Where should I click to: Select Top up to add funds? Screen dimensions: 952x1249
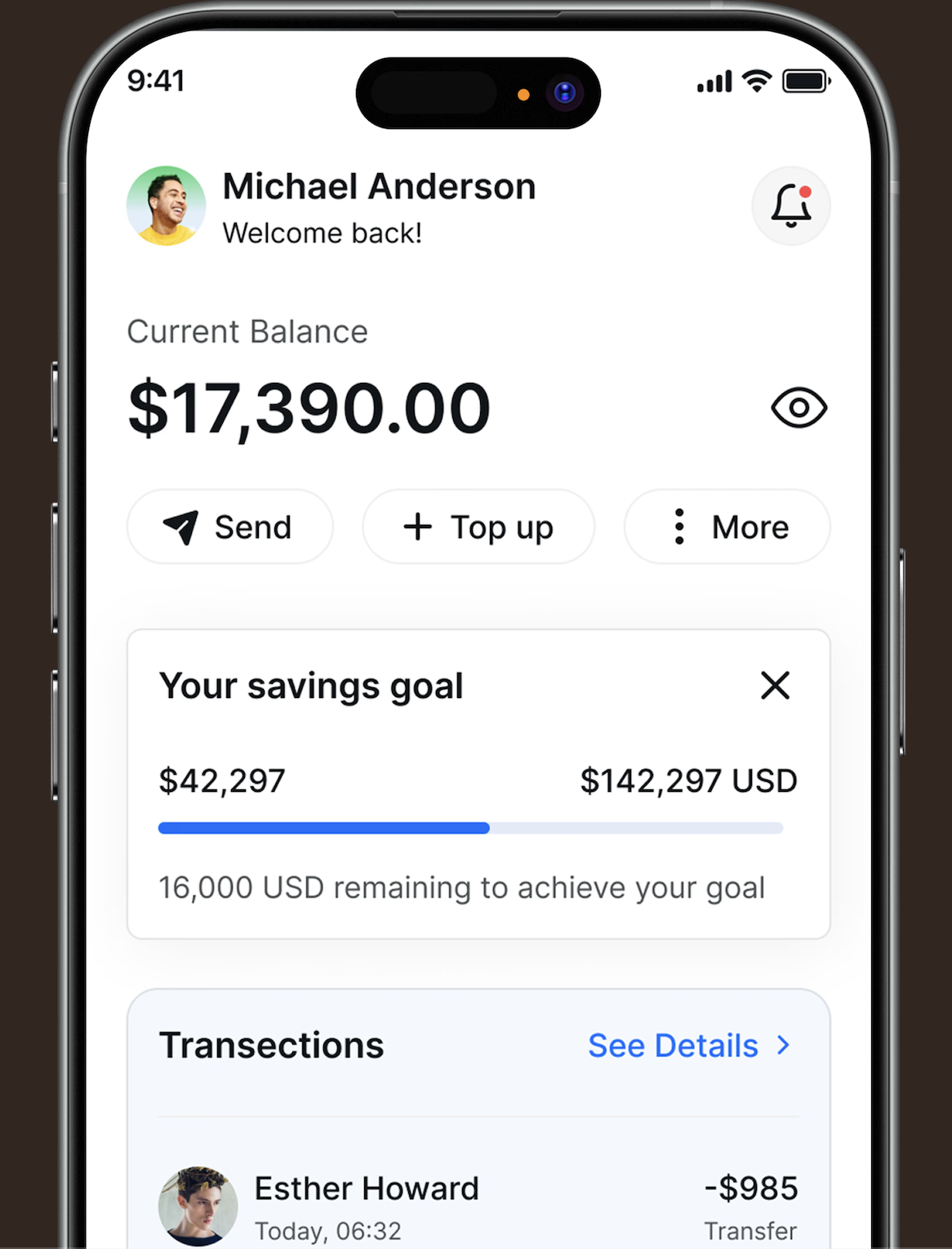pyautogui.click(x=478, y=527)
